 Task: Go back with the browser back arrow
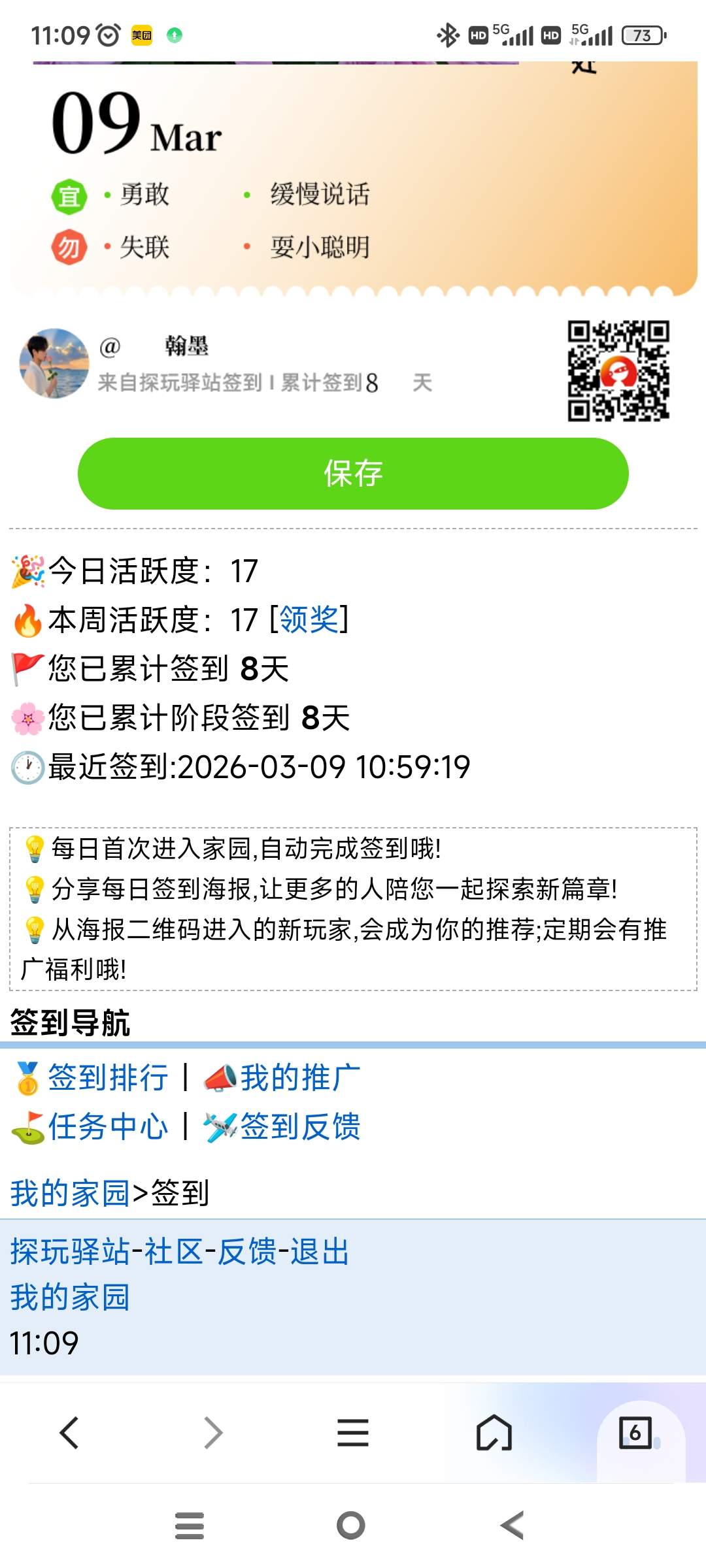[69, 1433]
